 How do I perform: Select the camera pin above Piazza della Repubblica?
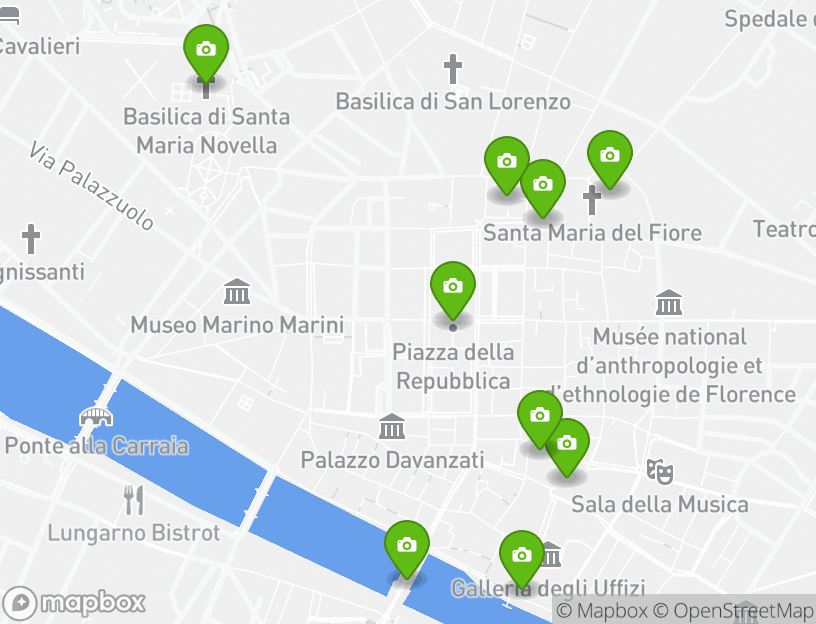[x=452, y=287]
